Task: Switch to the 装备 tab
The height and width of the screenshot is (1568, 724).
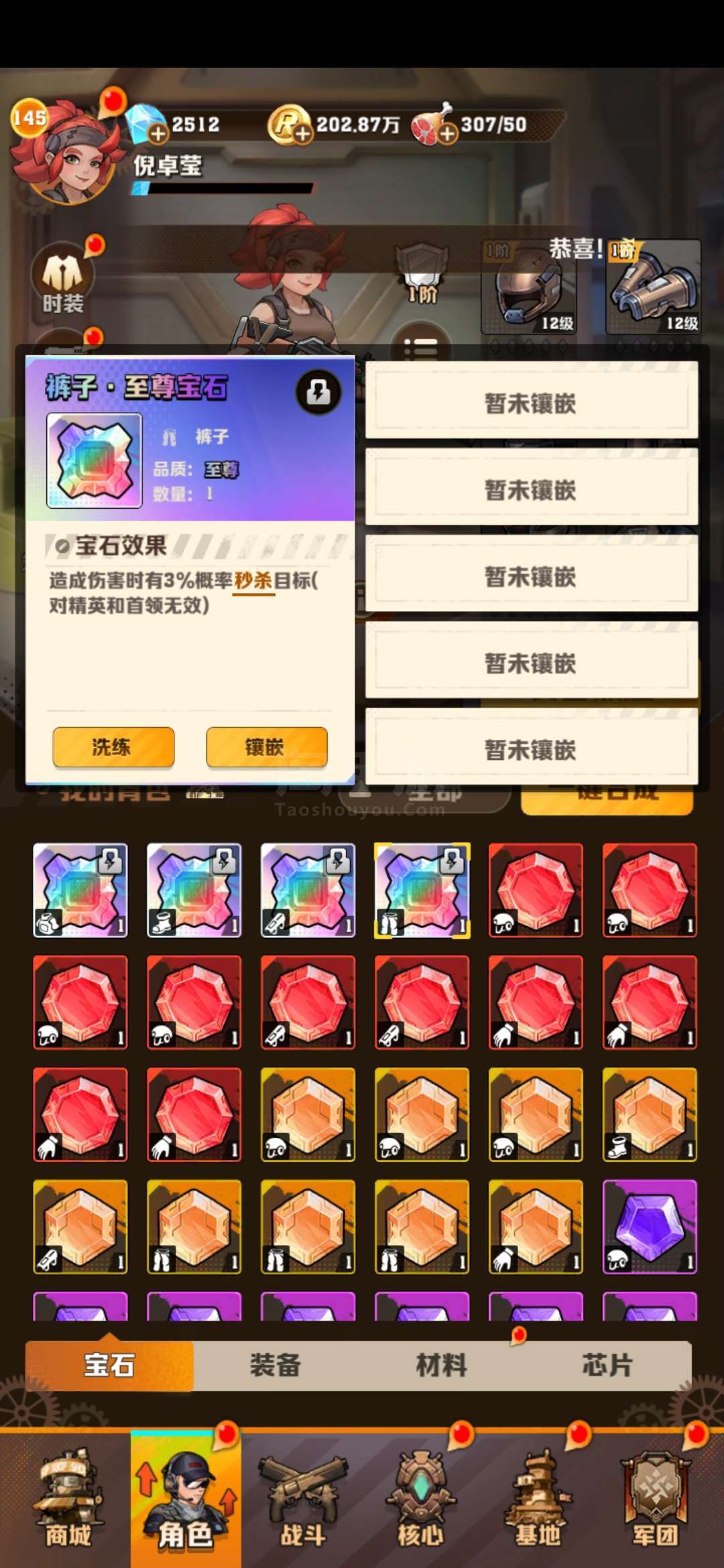Action: 276,1365
